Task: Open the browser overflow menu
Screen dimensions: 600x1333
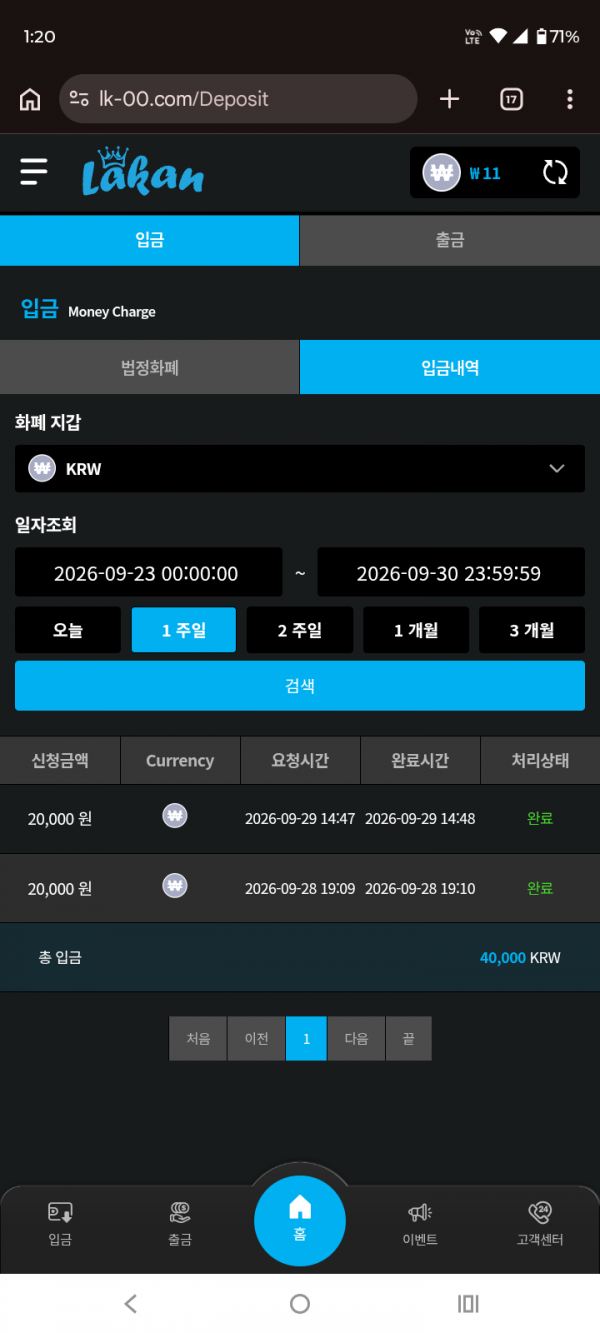Action: [x=570, y=99]
